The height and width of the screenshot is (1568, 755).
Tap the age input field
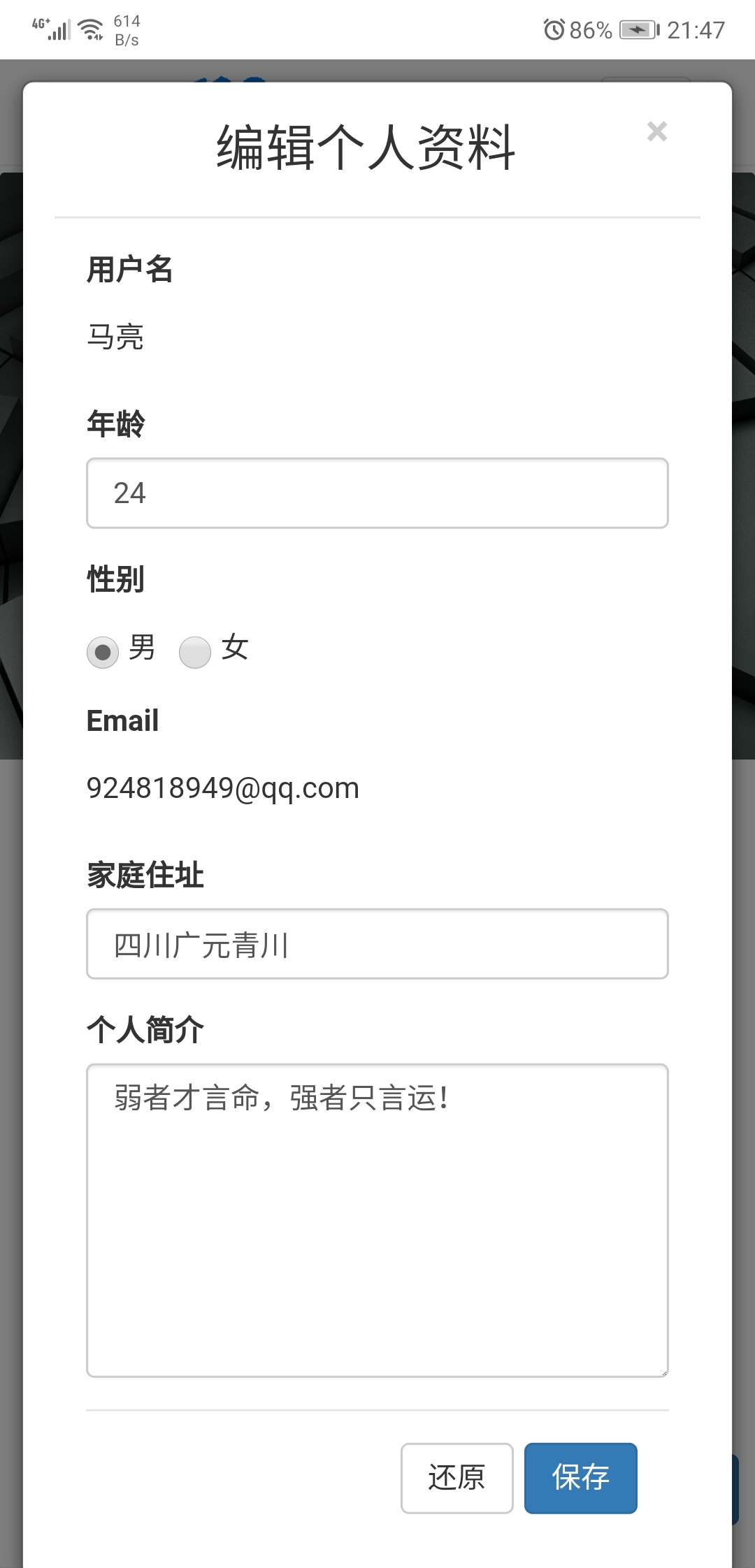tap(377, 493)
